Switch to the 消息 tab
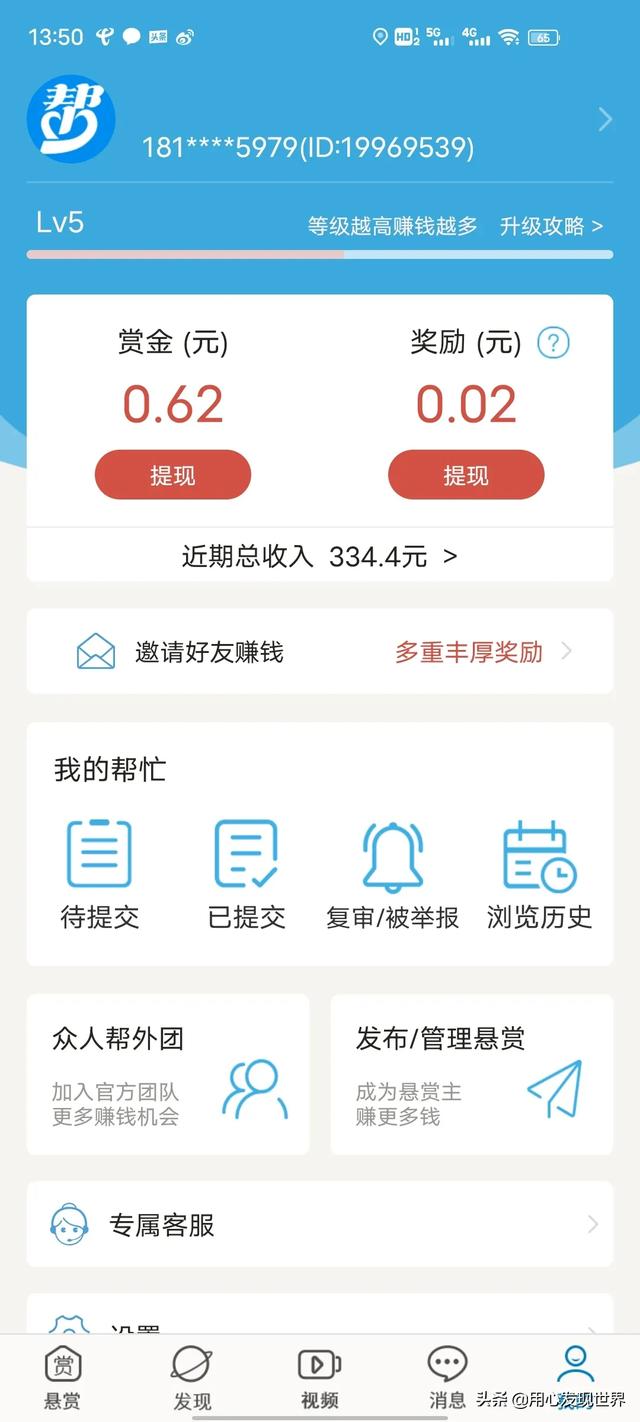Image resolution: width=640 pixels, height=1422 pixels. (447, 1379)
